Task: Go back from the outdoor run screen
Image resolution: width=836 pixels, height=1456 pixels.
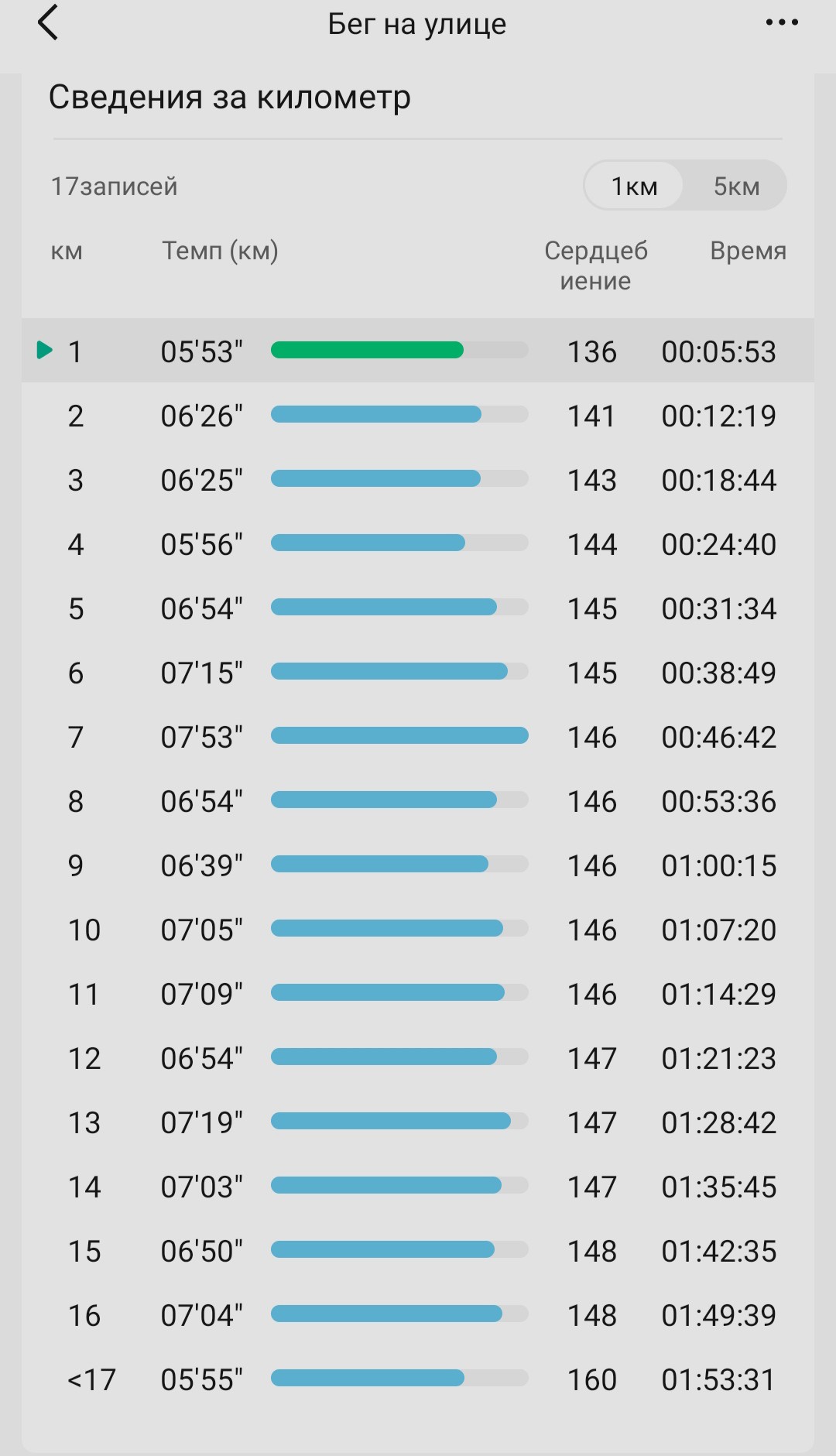Action: point(48,22)
